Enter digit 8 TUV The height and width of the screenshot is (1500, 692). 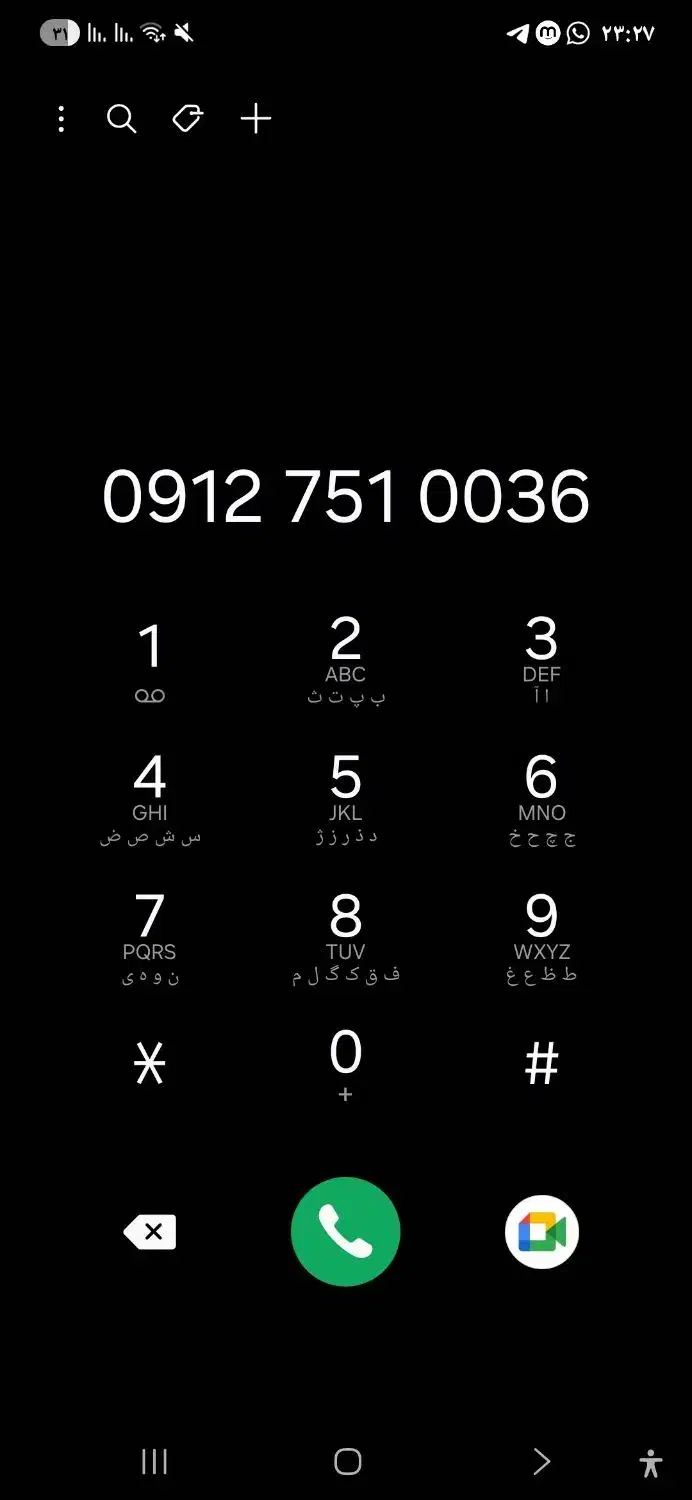point(346,938)
